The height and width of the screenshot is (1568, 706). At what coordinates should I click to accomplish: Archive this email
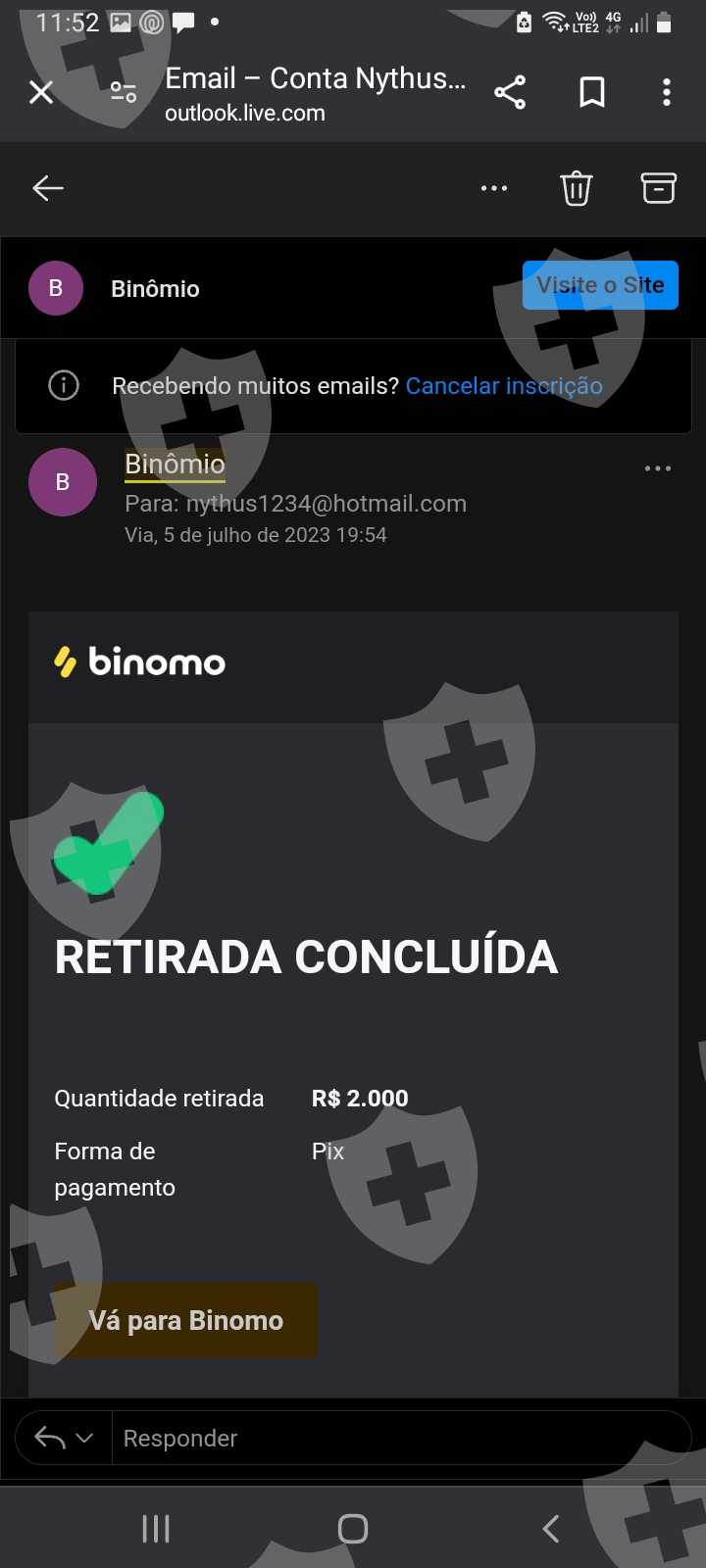click(x=658, y=188)
